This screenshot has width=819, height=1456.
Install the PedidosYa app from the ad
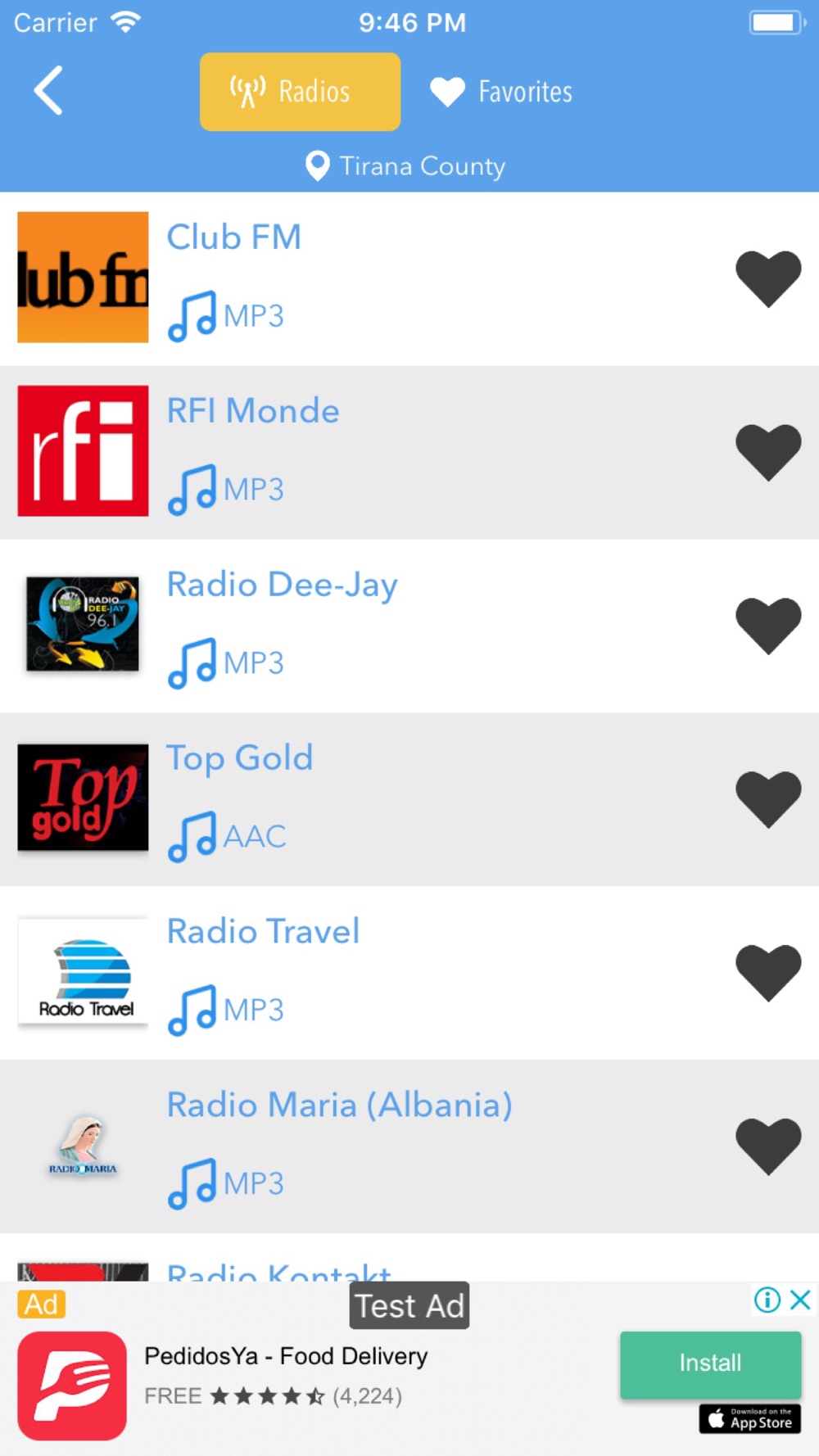tap(710, 1363)
